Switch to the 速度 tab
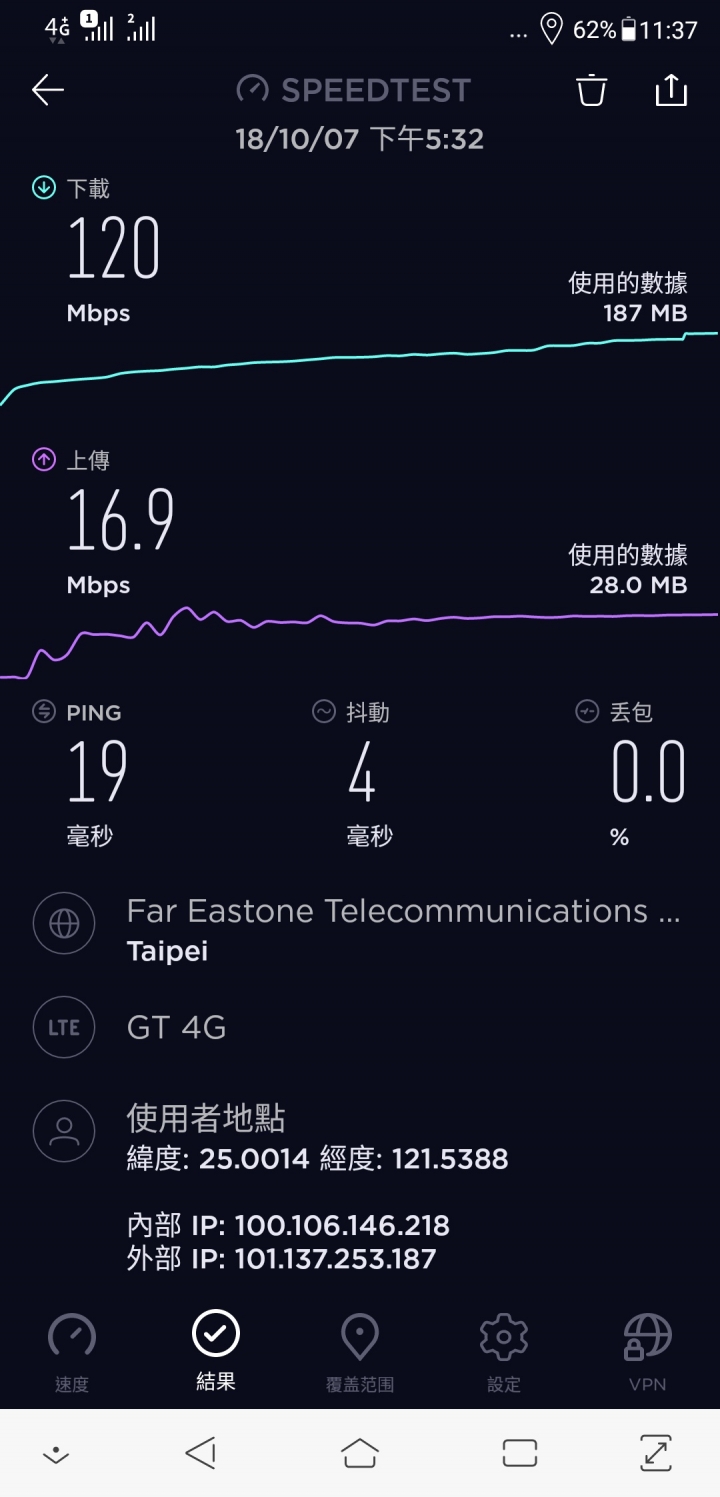This screenshot has height=1497, width=720. pos(72,1352)
